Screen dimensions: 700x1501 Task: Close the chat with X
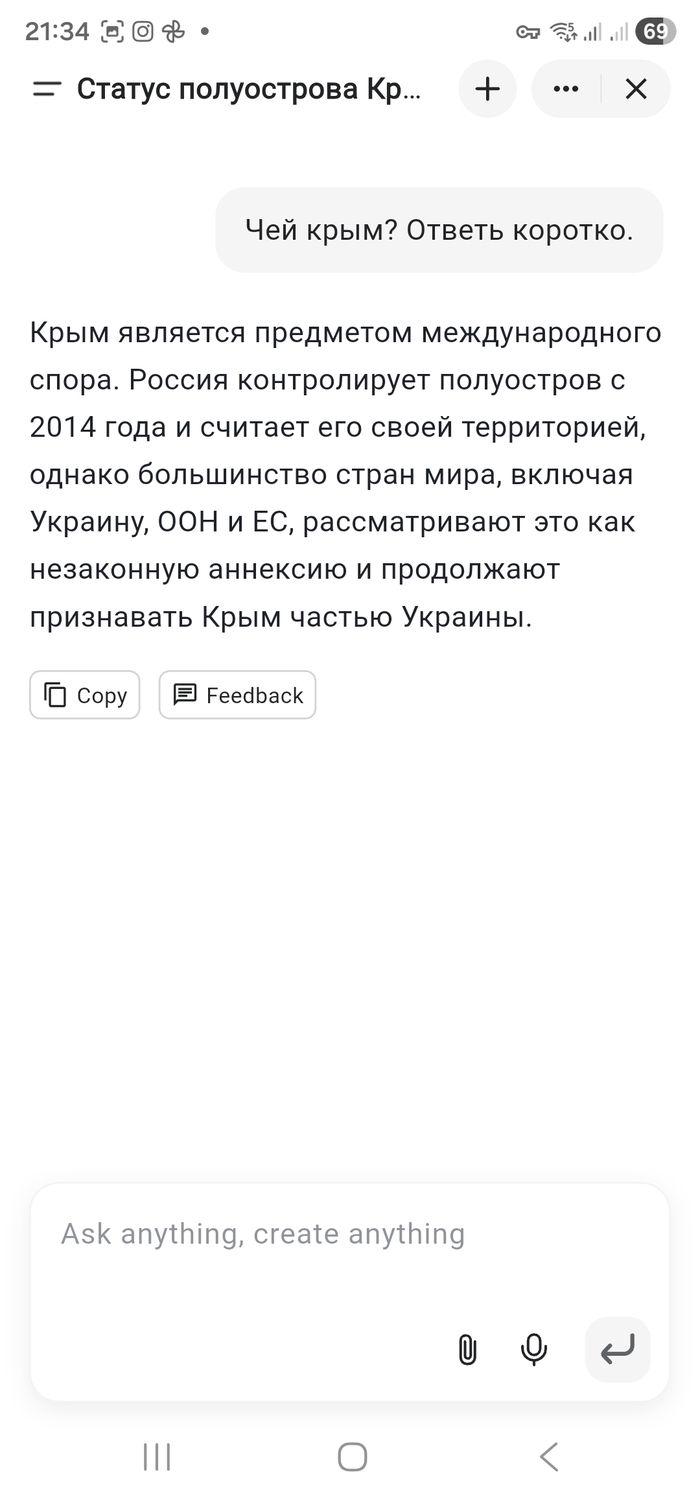pyautogui.click(x=636, y=89)
